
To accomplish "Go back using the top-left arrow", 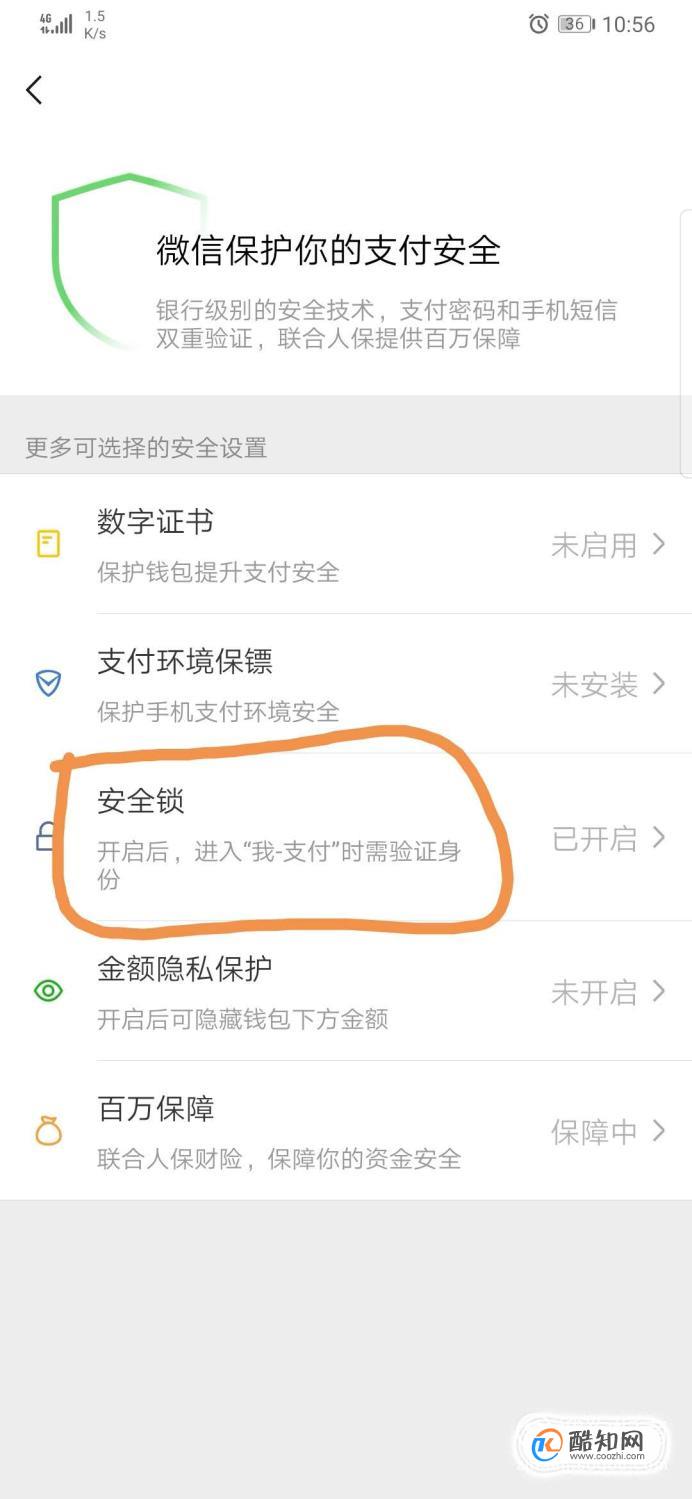I will [34, 90].
